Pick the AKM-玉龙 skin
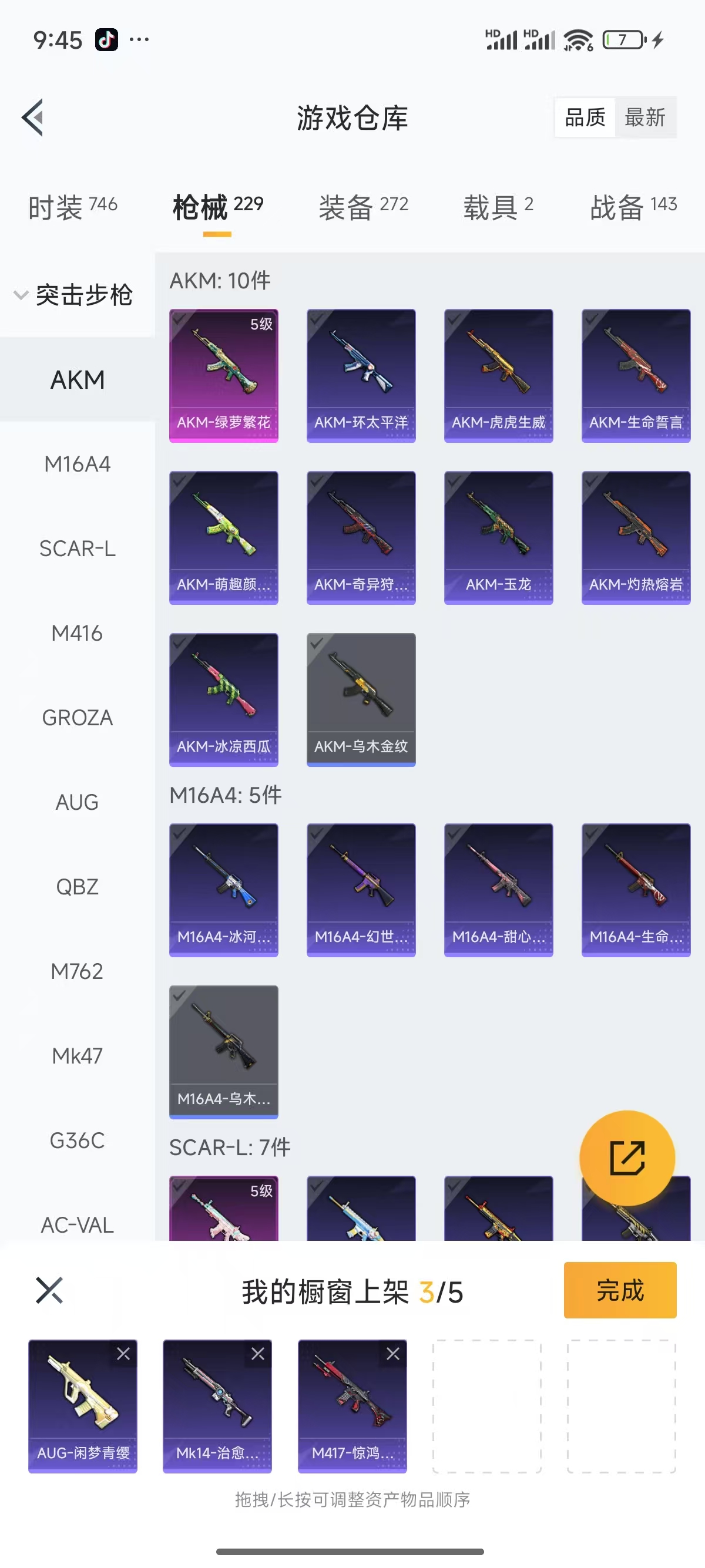Image resolution: width=705 pixels, height=1568 pixels. click(x=498, y=537)
